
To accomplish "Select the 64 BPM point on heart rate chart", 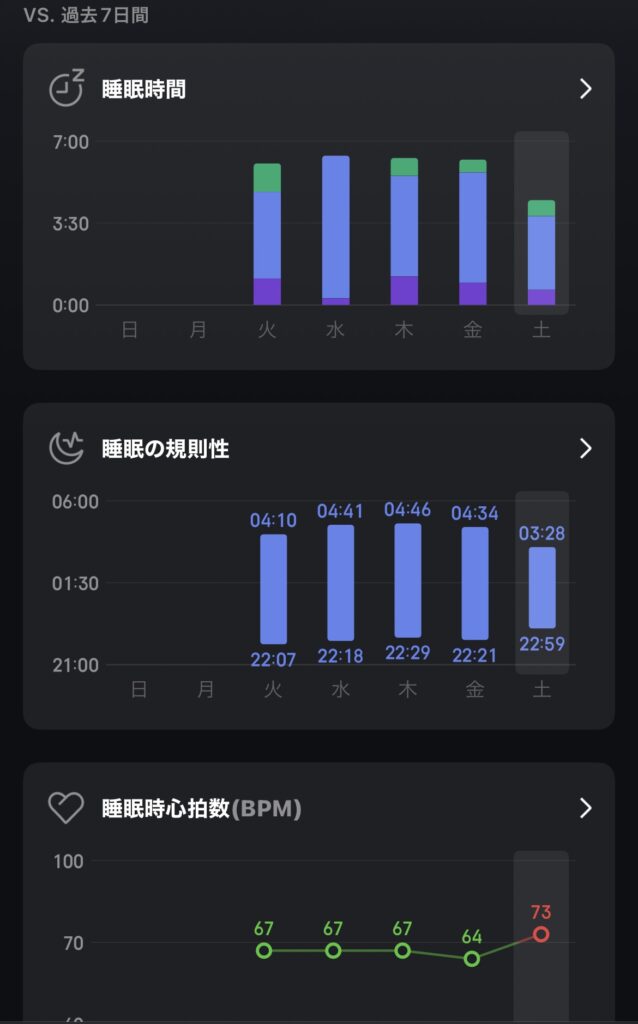I will 471,959.
